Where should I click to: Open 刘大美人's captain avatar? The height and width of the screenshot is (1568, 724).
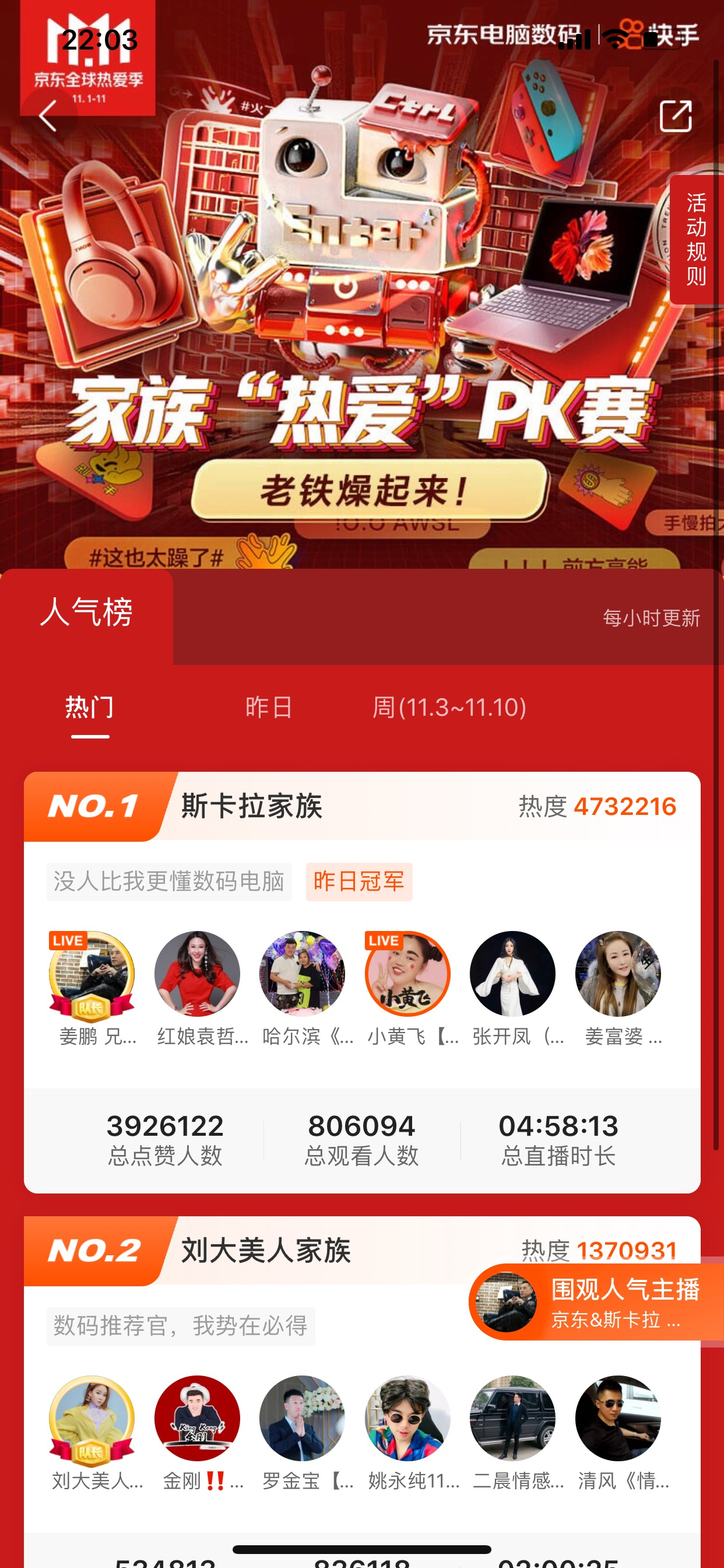(x=92, y=1418)
